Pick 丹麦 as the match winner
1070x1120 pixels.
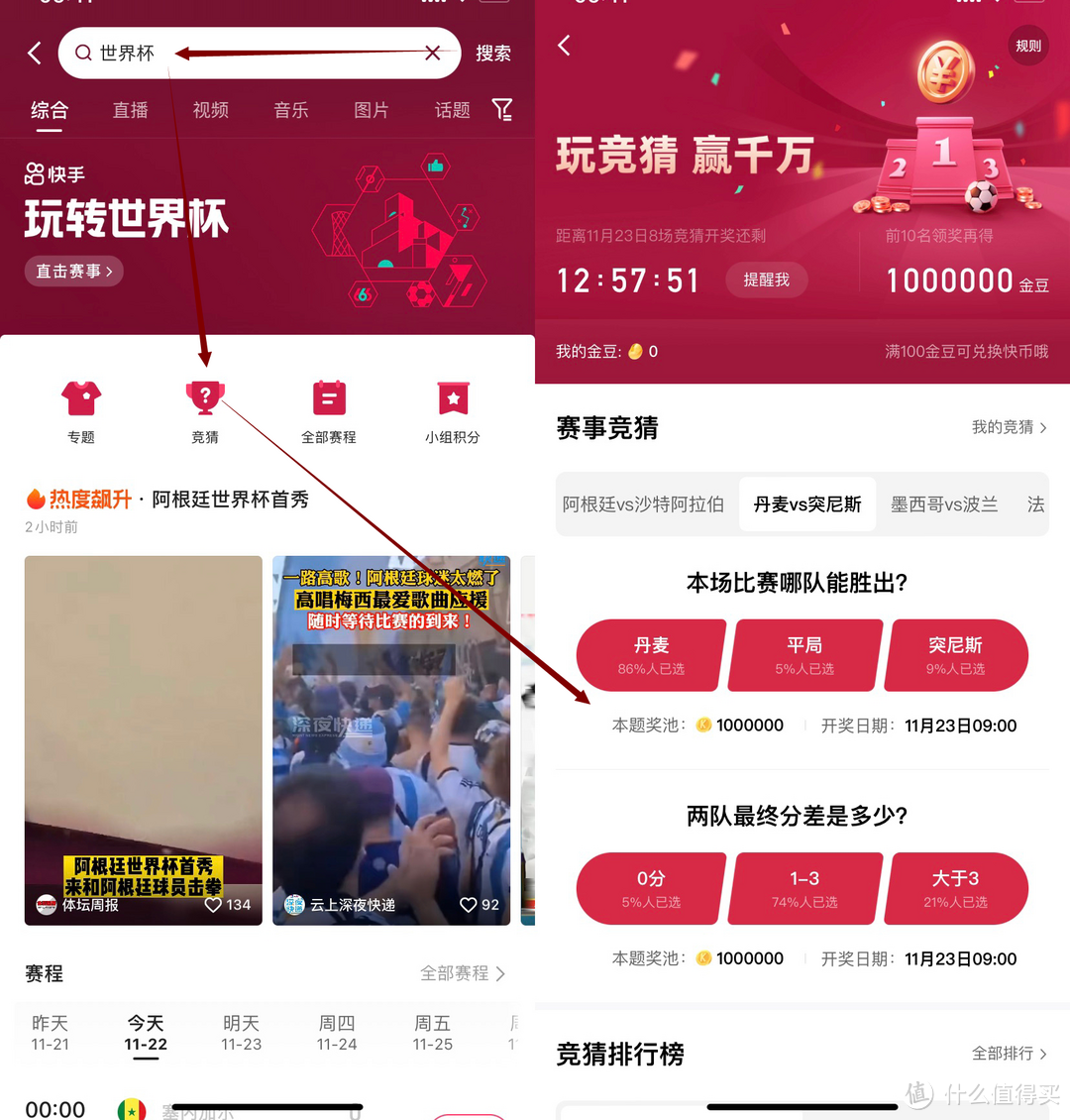pyautogui.click(x=651, y=655)
